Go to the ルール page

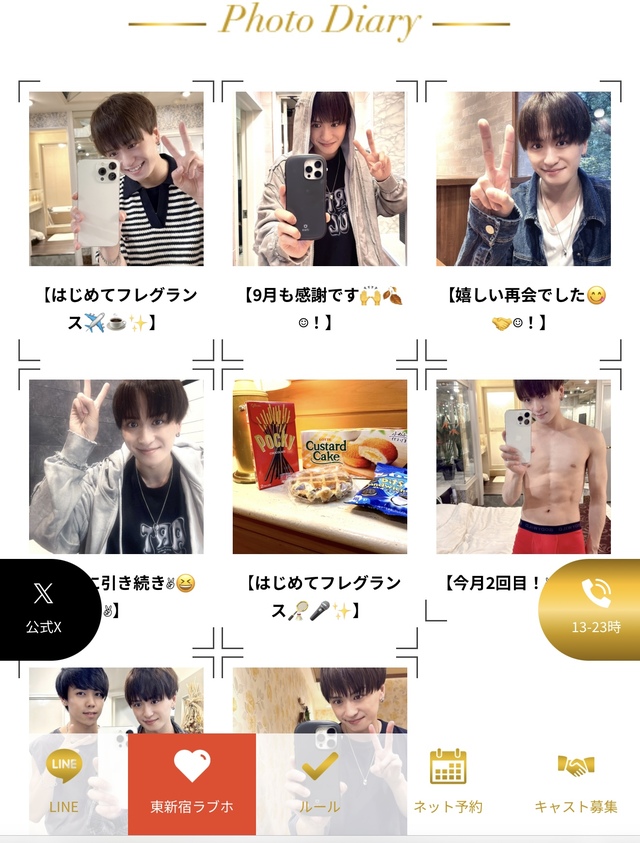(320, 783)
